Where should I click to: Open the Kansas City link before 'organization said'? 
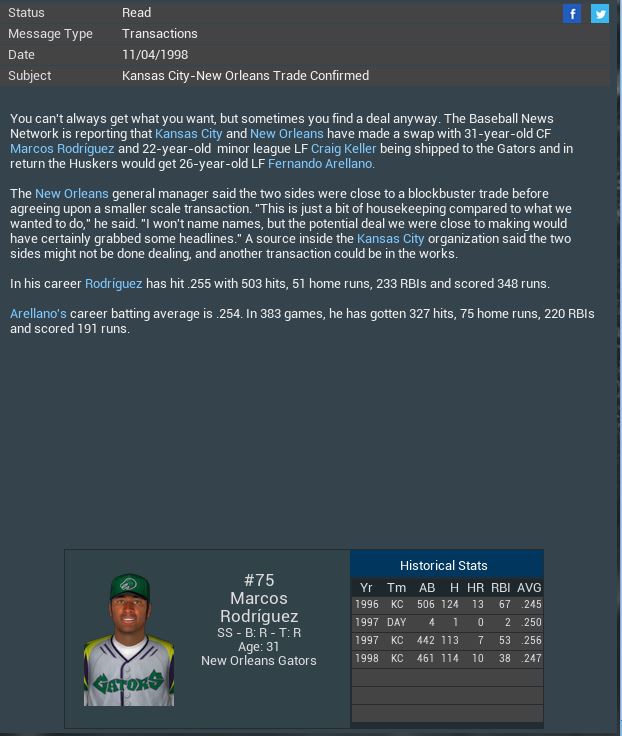click(391, 239)
